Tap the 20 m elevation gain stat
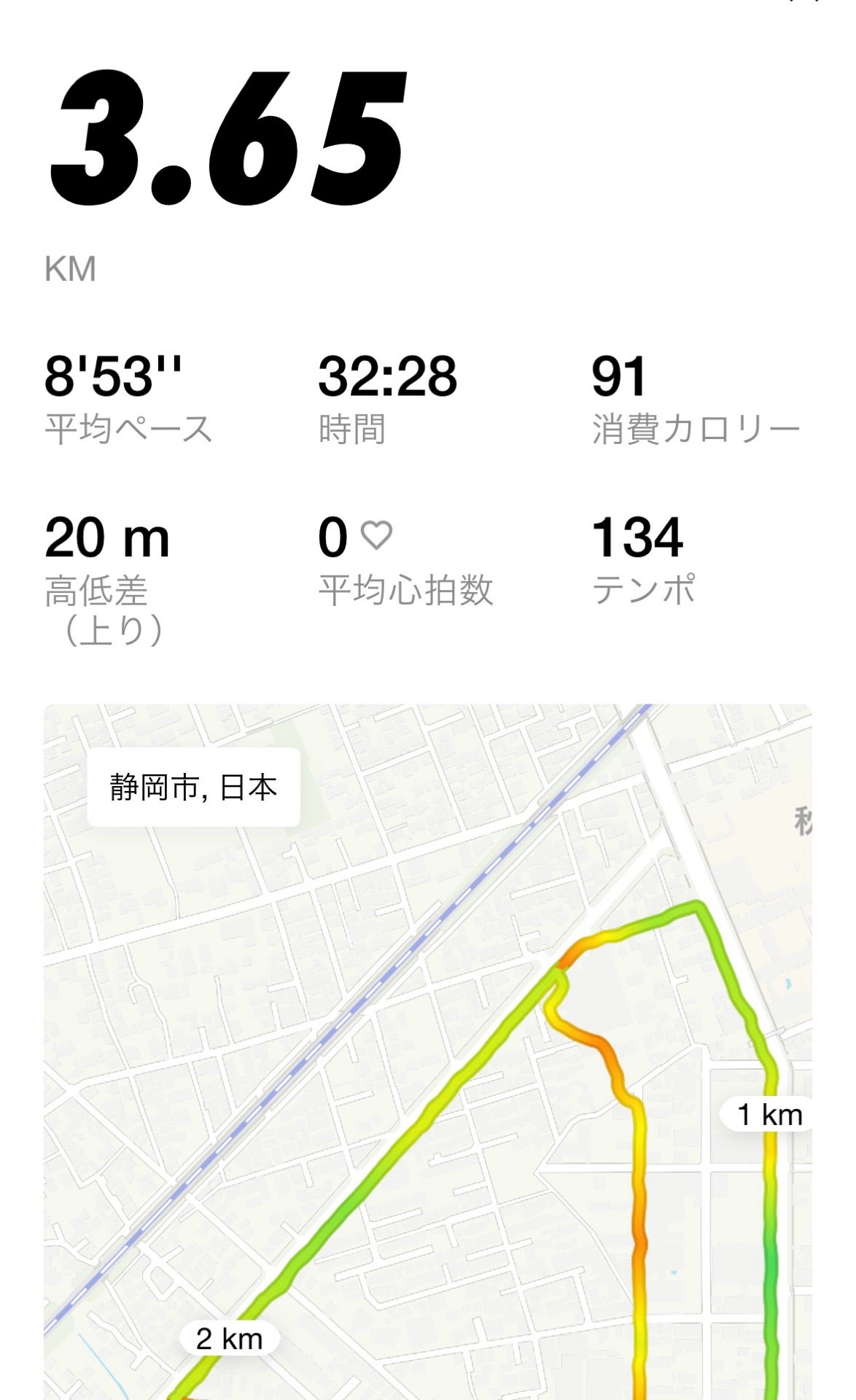 coord(108,538)
